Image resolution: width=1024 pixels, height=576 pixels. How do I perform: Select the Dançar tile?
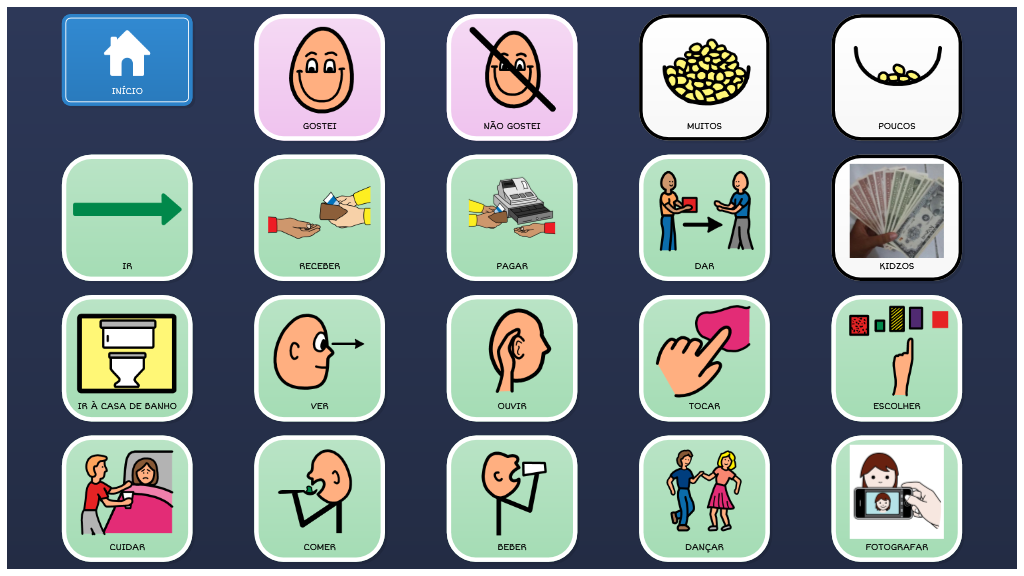pos(704,498)
